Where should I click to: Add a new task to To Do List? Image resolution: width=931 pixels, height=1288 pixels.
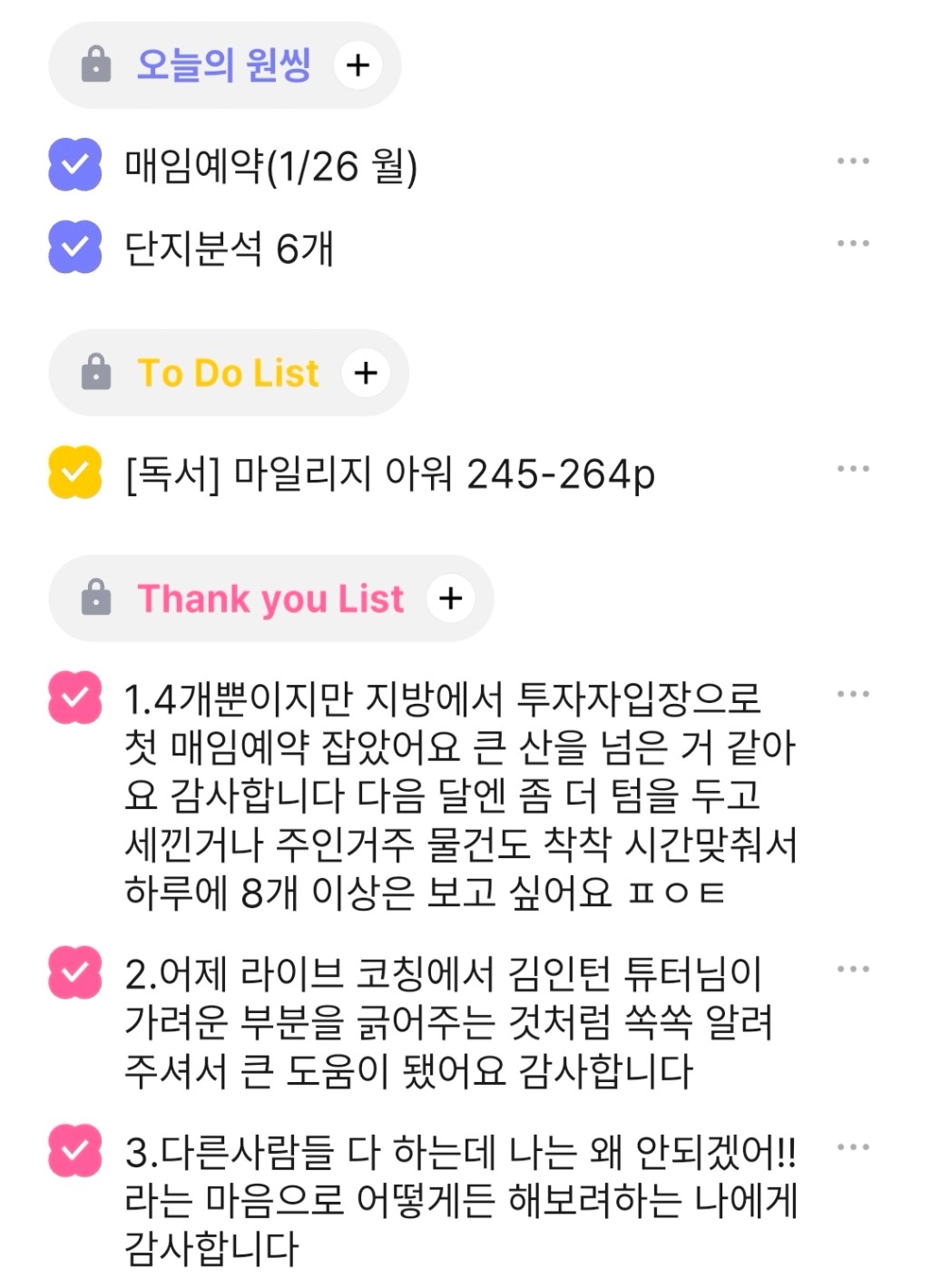(x=366, y=373)
